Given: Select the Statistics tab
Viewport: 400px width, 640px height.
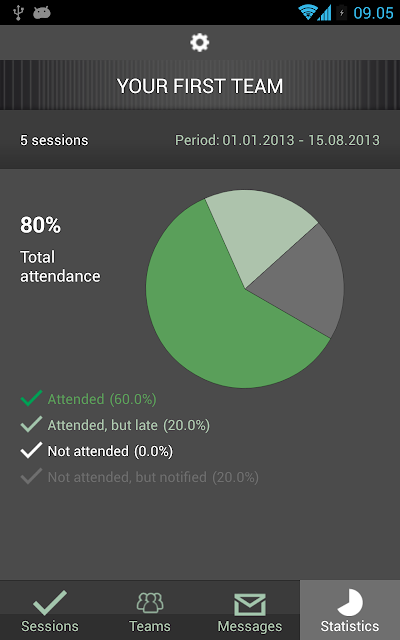Looking at the screenshot, I should [x=350, y=611].
